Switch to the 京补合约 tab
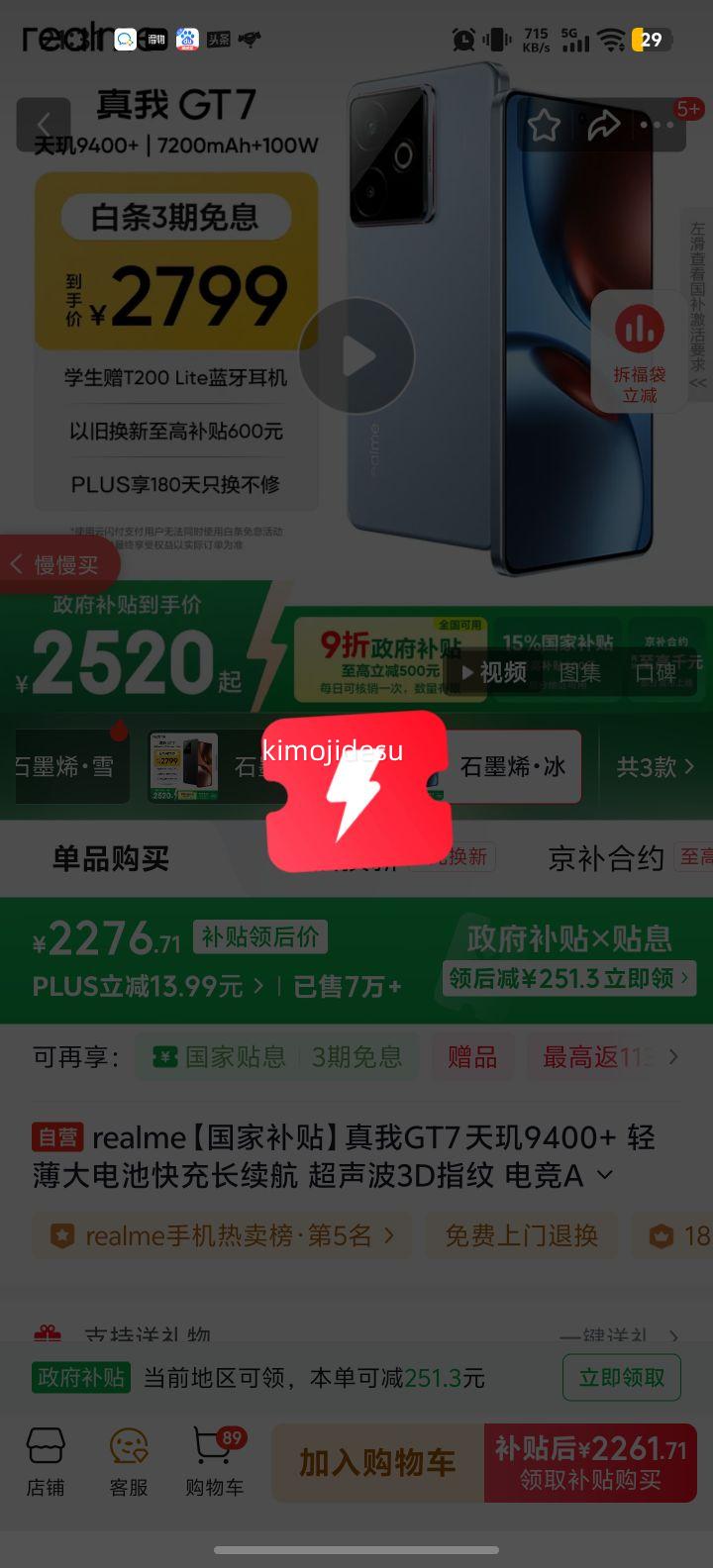 click(606, 859)
